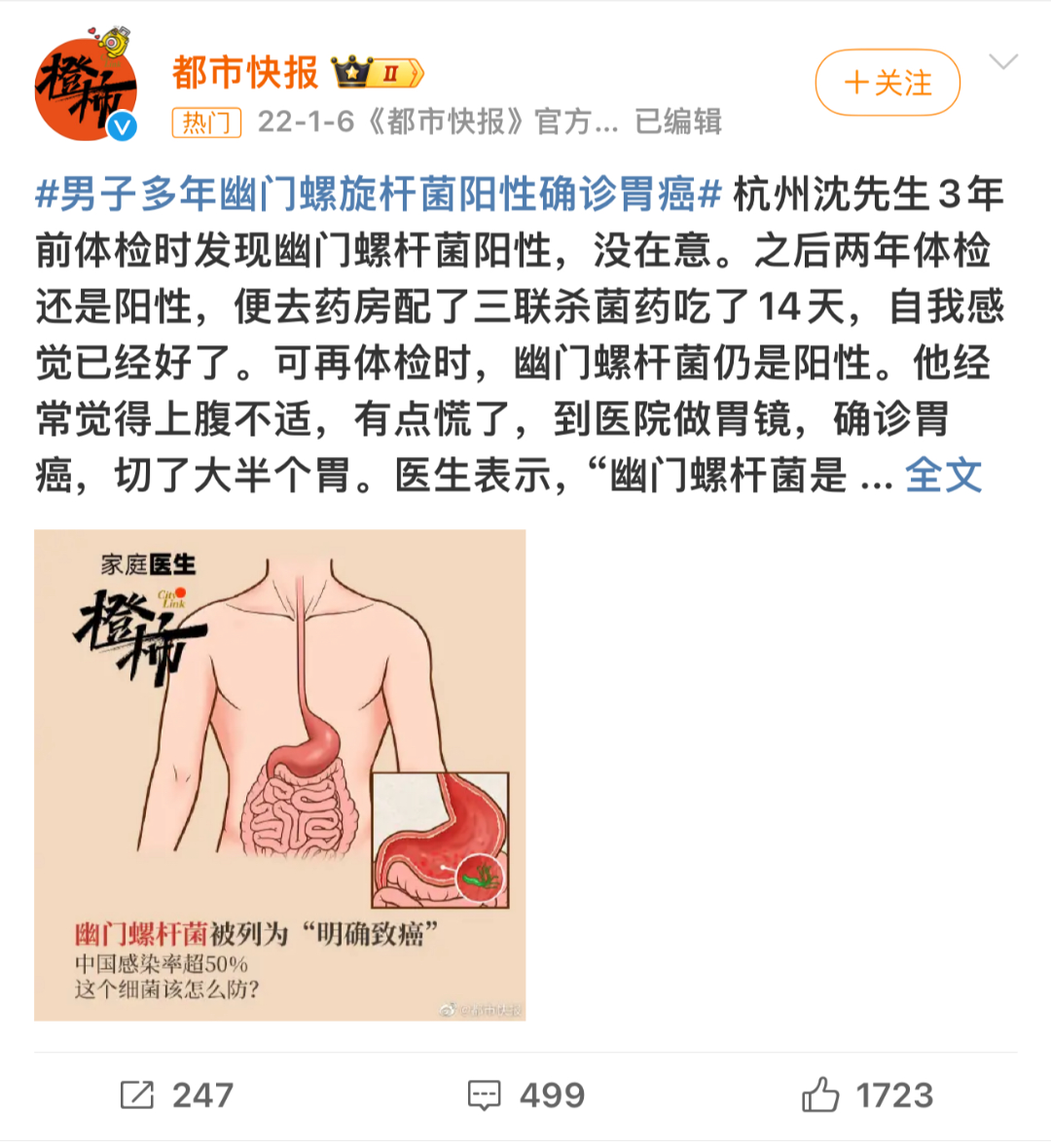Open 都市快报 profile avatar
The width and height of the screenshot is (1051, 1148).
86,90
